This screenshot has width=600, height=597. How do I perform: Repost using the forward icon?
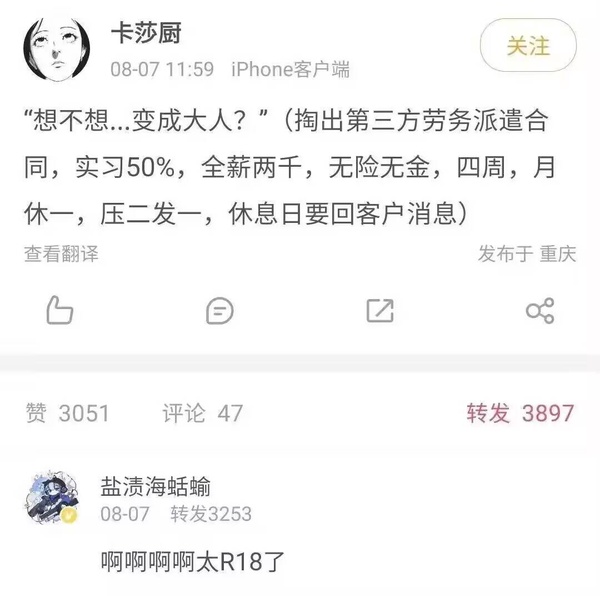tap(380, 310)
